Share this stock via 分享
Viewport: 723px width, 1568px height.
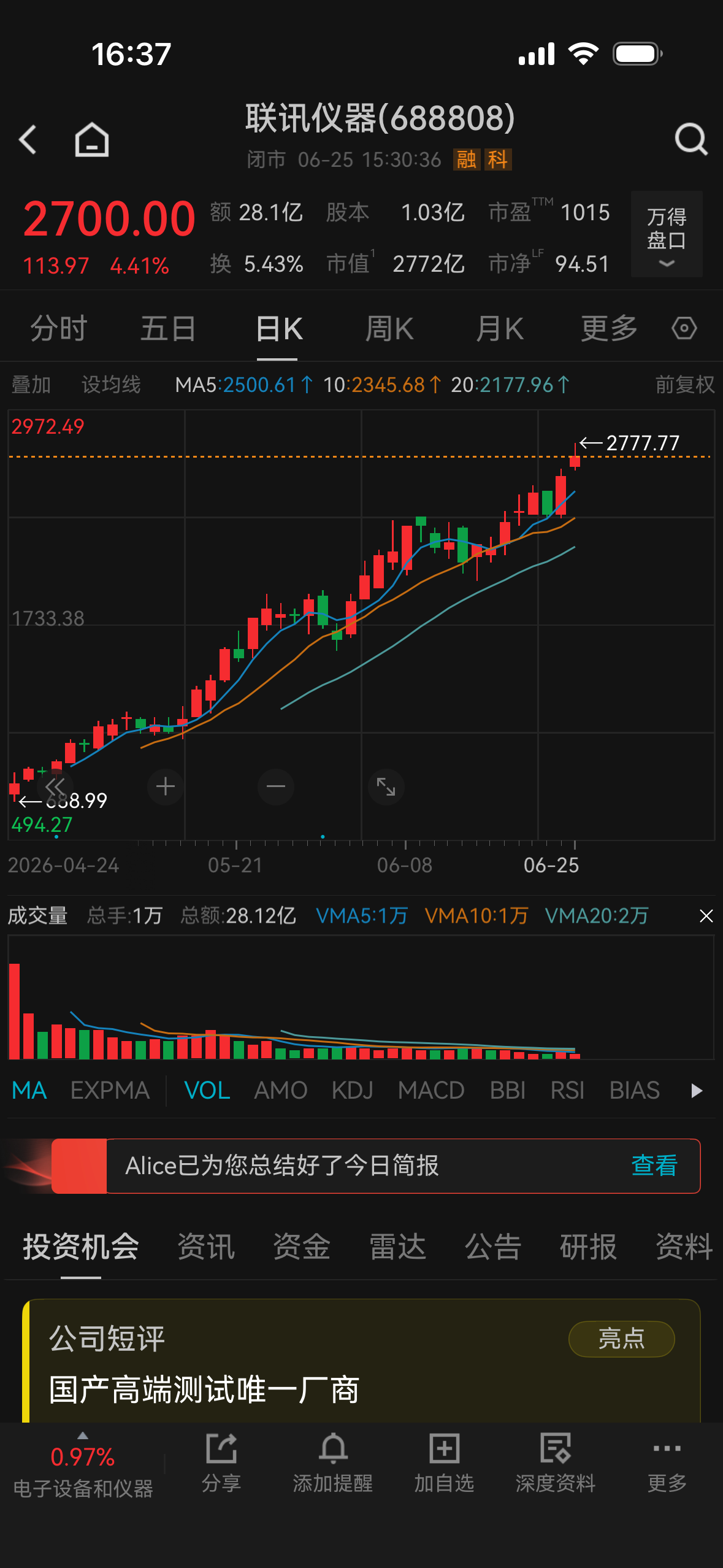[x=221, y=1462]
